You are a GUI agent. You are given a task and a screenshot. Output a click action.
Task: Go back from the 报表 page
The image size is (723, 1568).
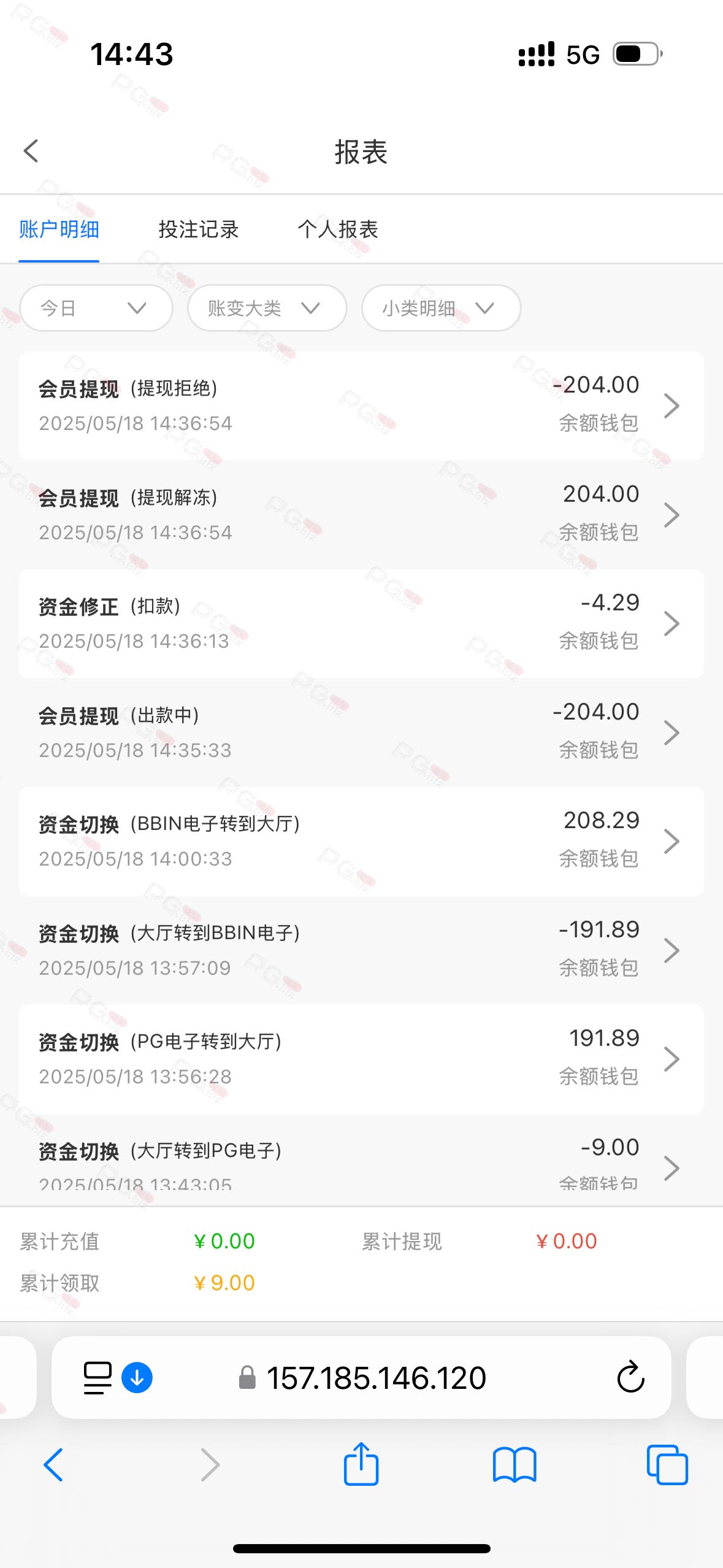[31, 151]
